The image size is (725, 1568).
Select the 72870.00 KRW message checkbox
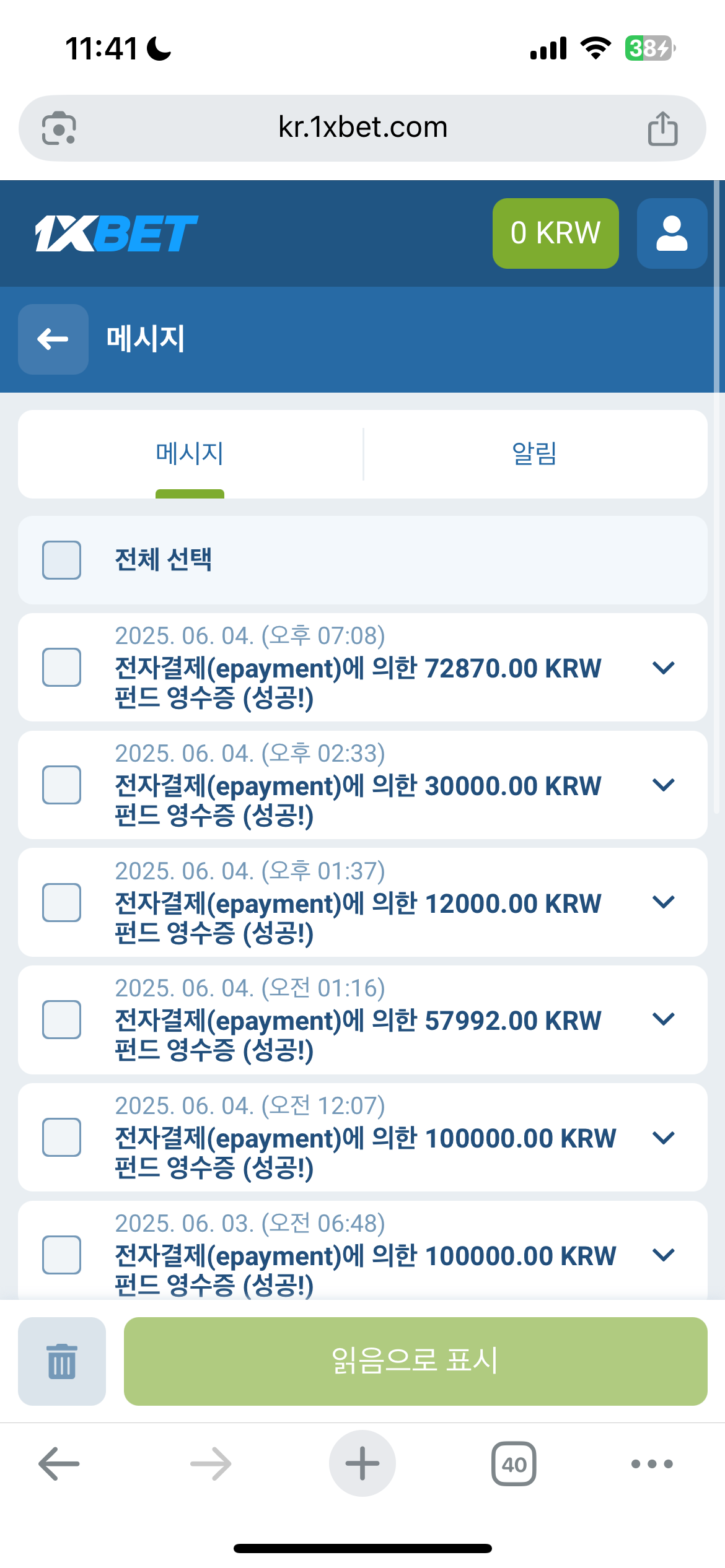tap(61, 667)
